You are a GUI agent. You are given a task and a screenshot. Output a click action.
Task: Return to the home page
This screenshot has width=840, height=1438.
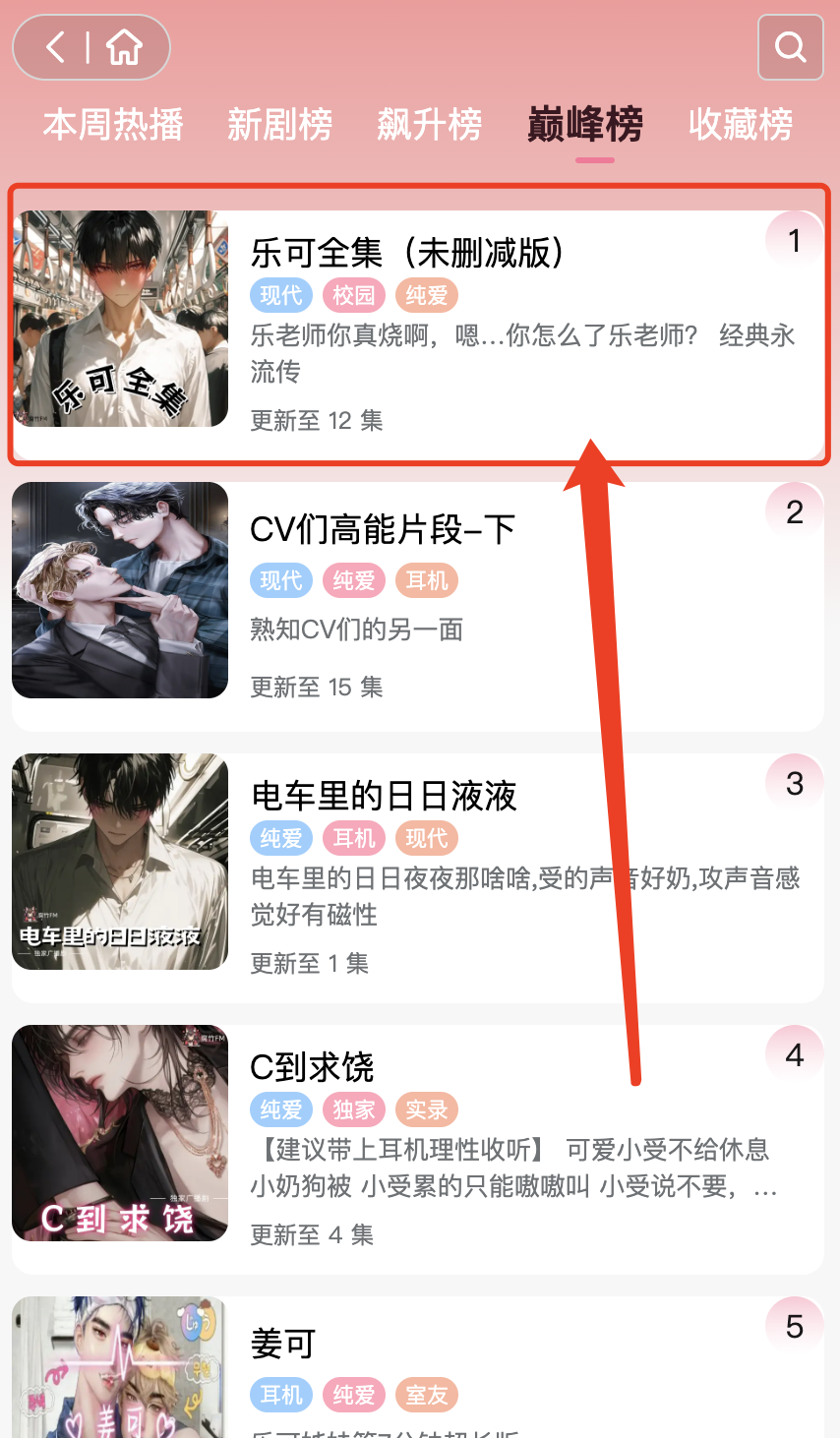[x=125, y=47]
